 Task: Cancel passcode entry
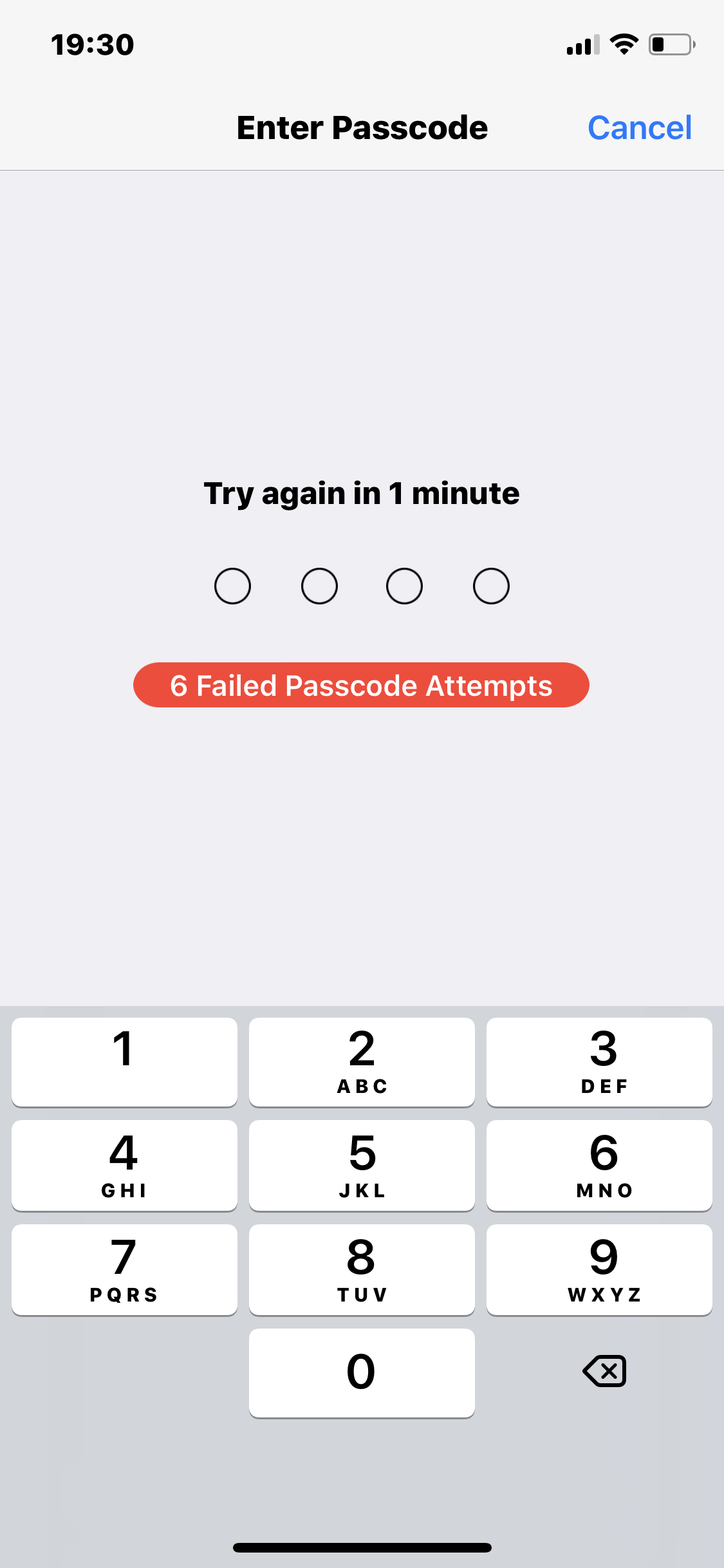click(x=640, y=127)
